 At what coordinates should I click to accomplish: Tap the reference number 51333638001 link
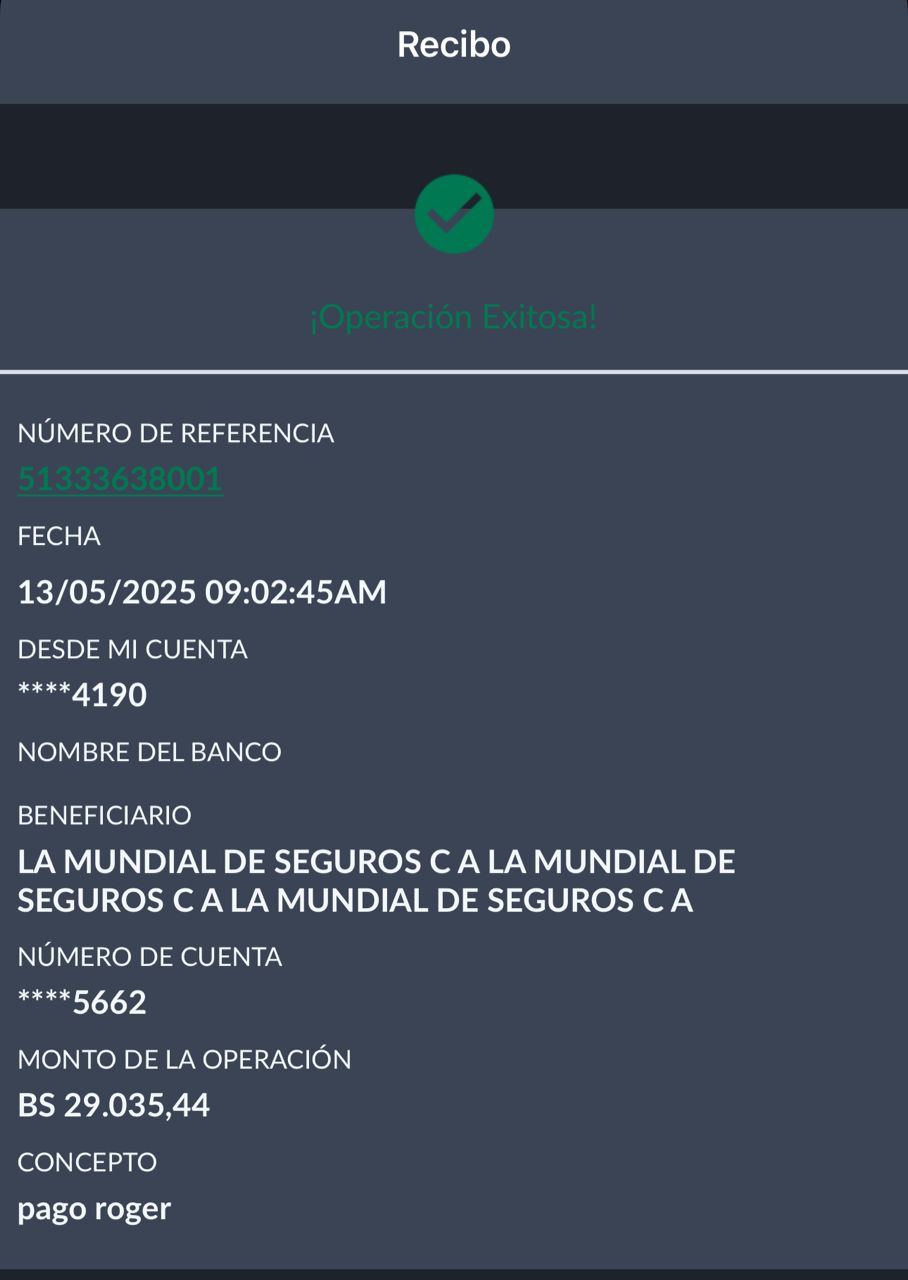click(x=120, y=480)
